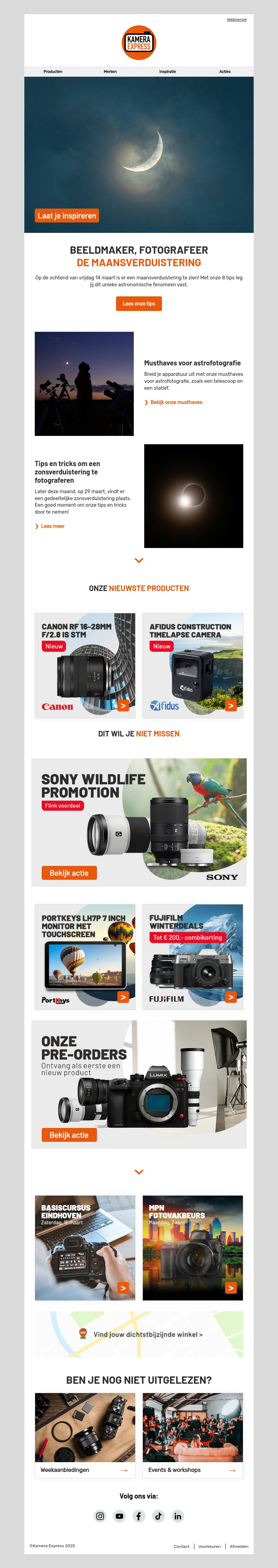View the Afidus Construction Timelapse Camera card
This screenshot has height=1568, width=278.
coord(193,665)
